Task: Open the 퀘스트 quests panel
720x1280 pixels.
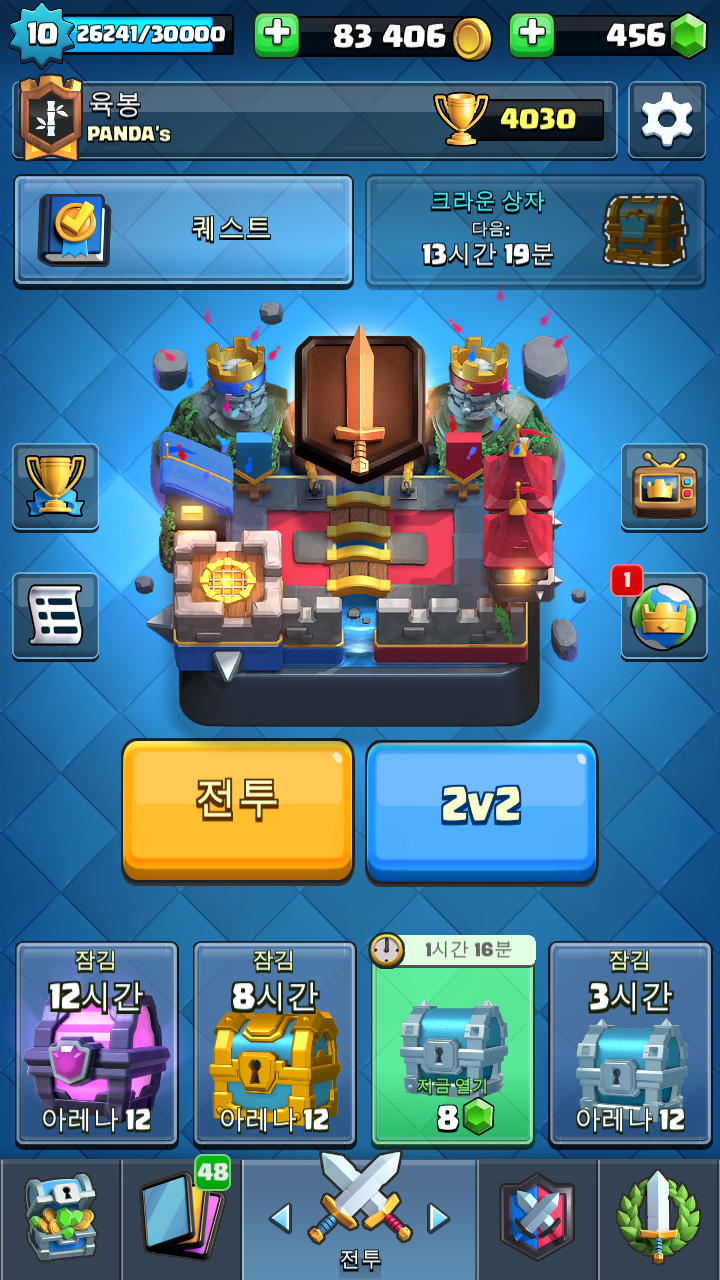Action: click(183, 229)
